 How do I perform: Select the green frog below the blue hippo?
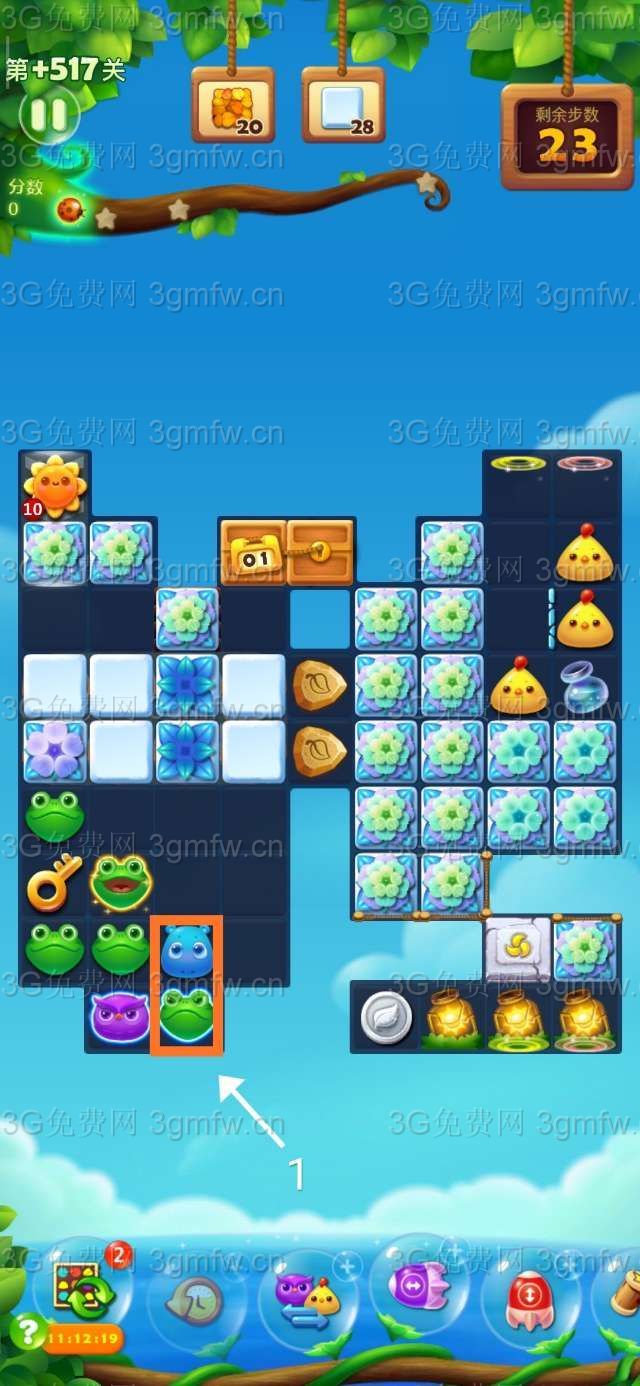pyautogui.click(x=186, y=1016)
